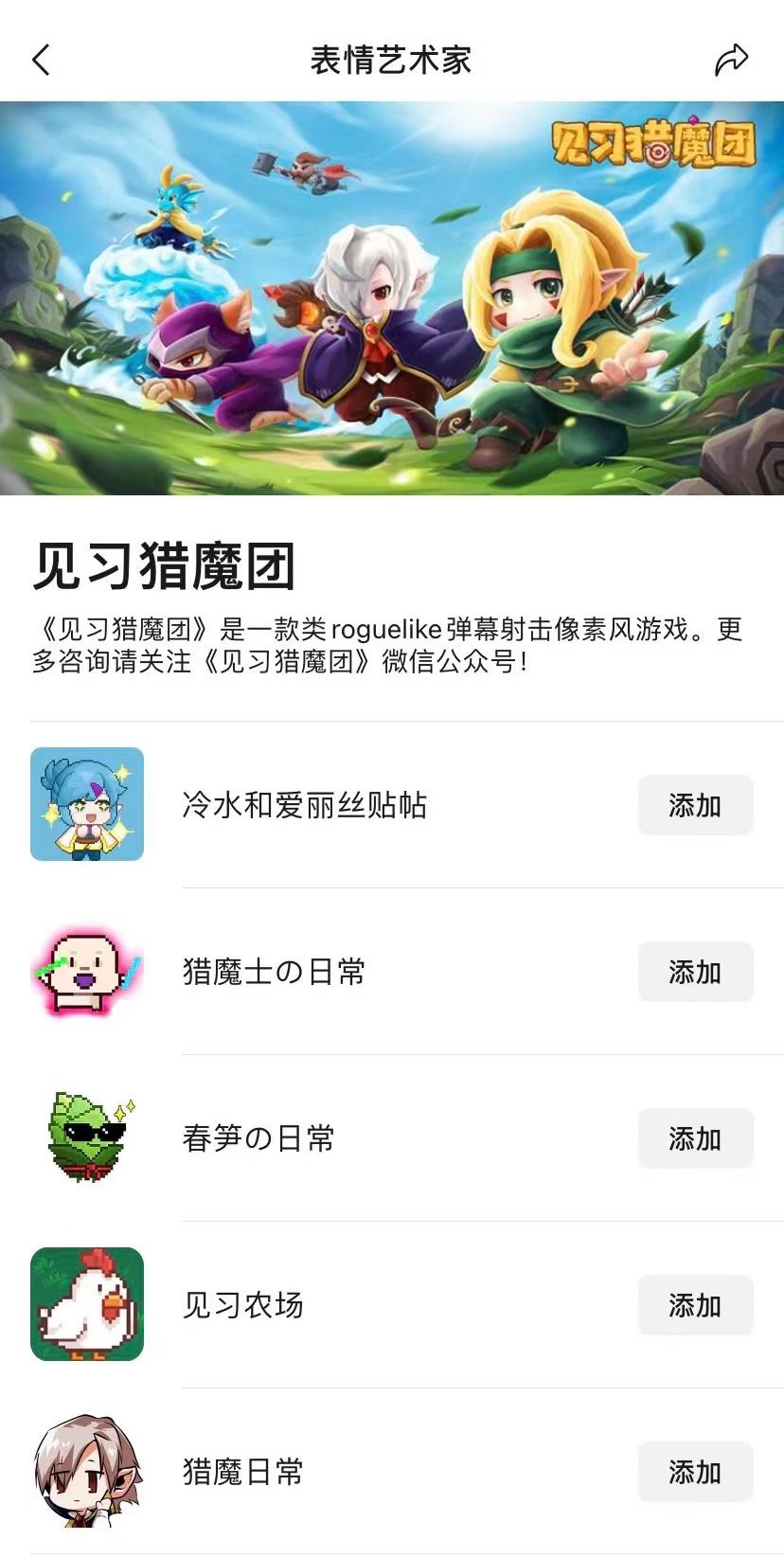Open the 春笋の日常 sticker thumbnail
This screenshot has height=1558, width=784.
pos(87,1139)
